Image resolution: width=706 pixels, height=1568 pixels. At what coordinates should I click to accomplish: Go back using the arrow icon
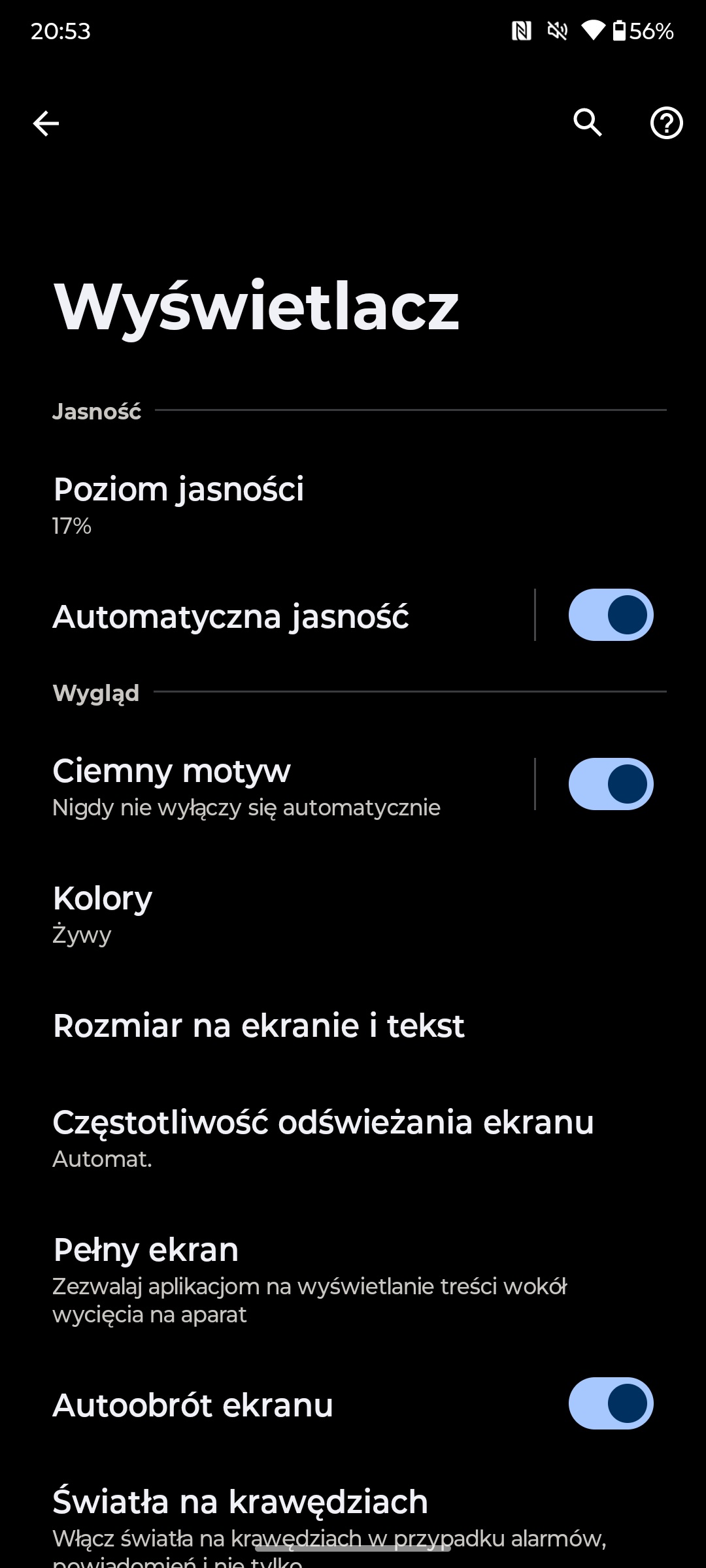pos(46,123)
